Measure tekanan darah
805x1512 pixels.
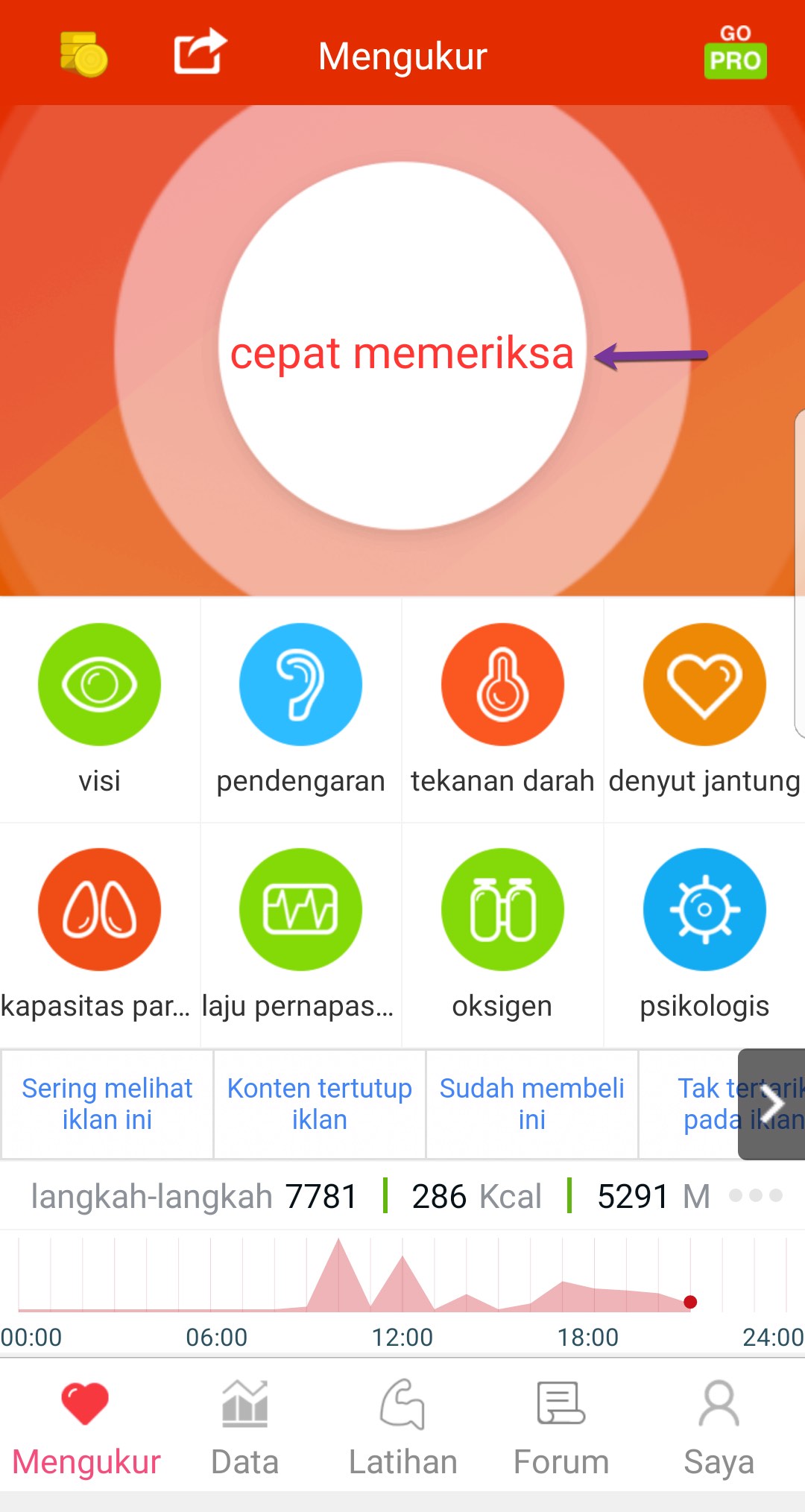pos(502,685)
